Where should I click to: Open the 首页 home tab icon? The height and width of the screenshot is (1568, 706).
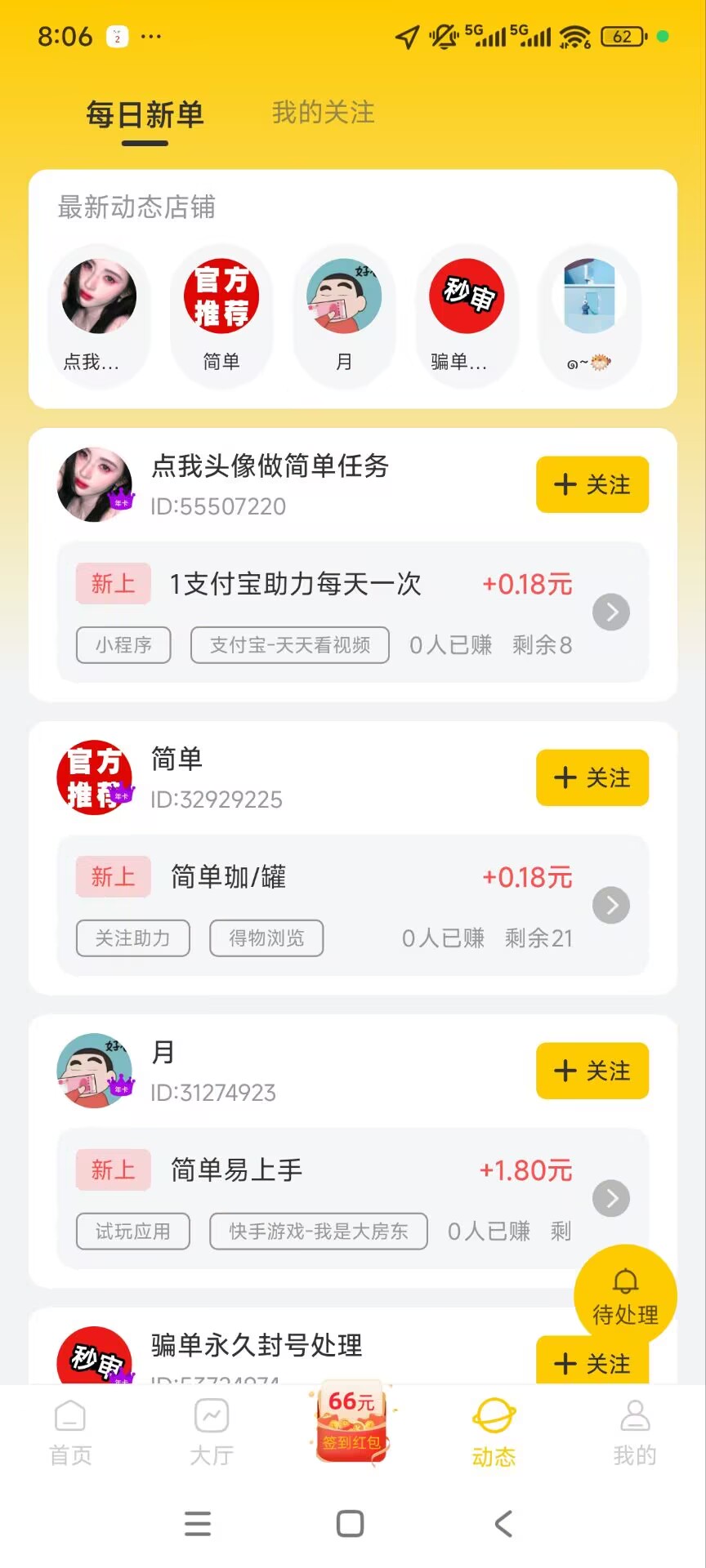[69, 1425]
